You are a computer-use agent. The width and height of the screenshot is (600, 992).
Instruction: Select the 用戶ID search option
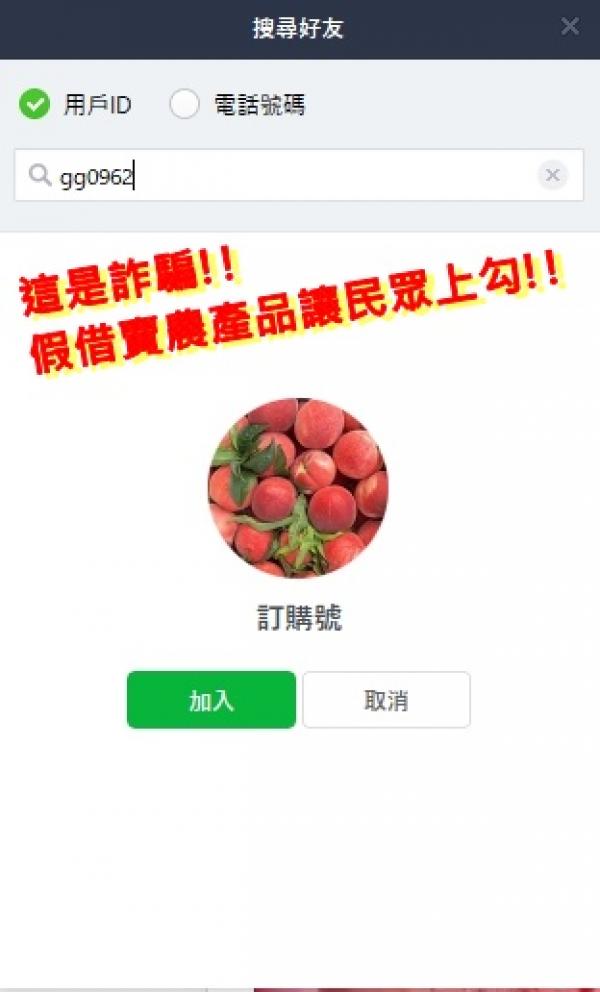click(x=35, y=104)
